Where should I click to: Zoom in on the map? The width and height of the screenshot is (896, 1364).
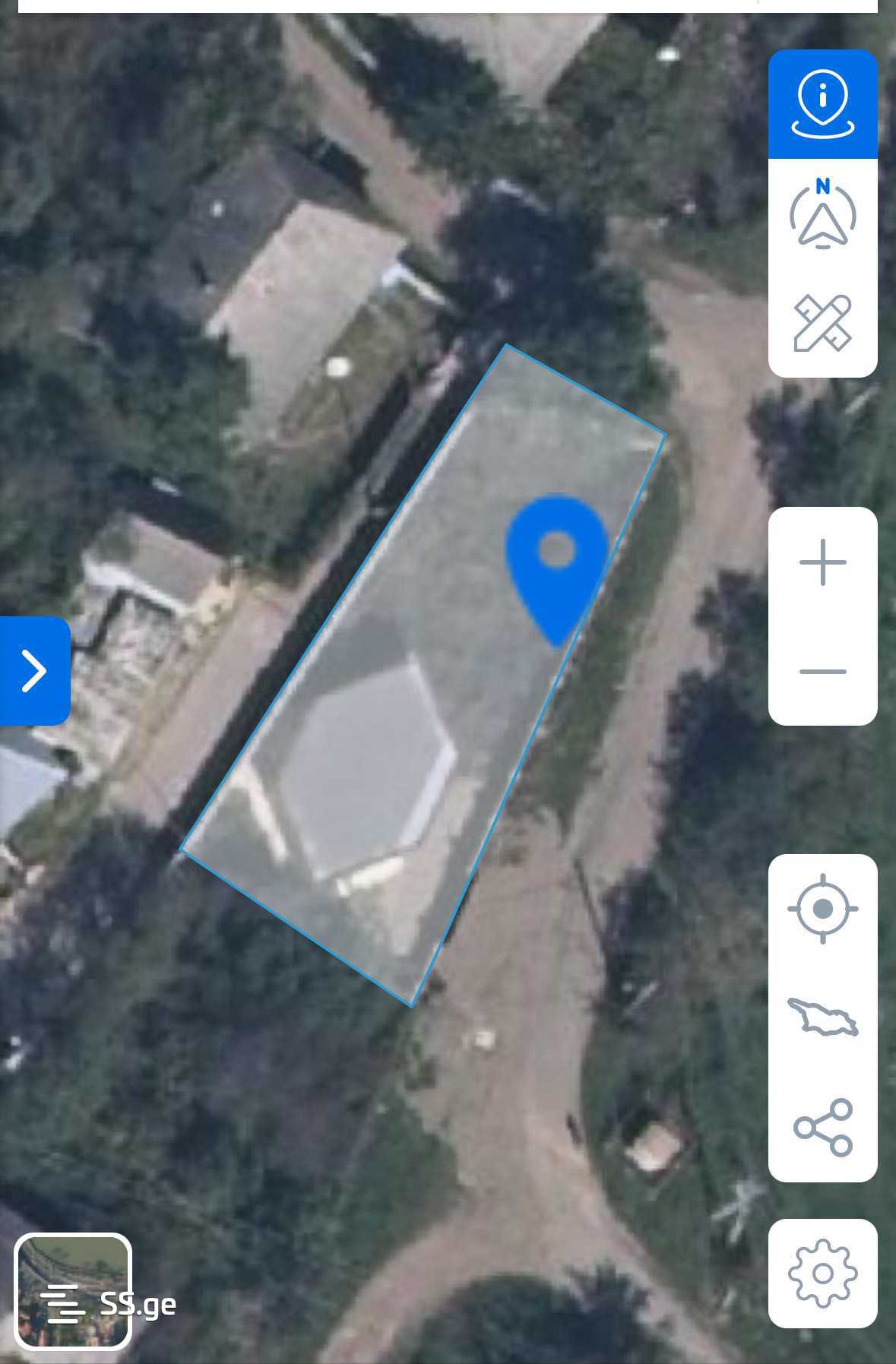coord(822,563)
